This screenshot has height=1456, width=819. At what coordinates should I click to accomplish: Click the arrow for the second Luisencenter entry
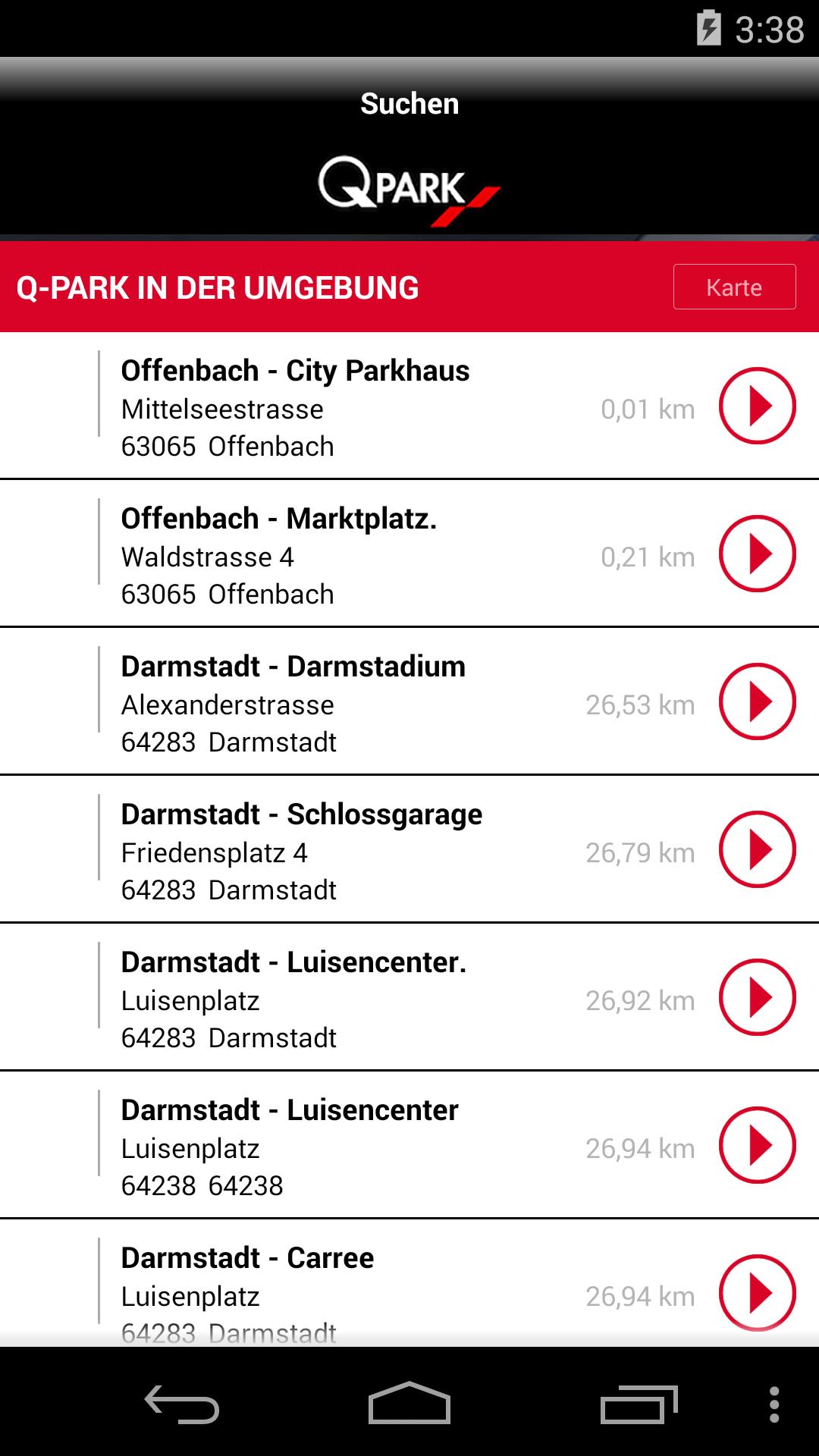[x=758, y=1147]
